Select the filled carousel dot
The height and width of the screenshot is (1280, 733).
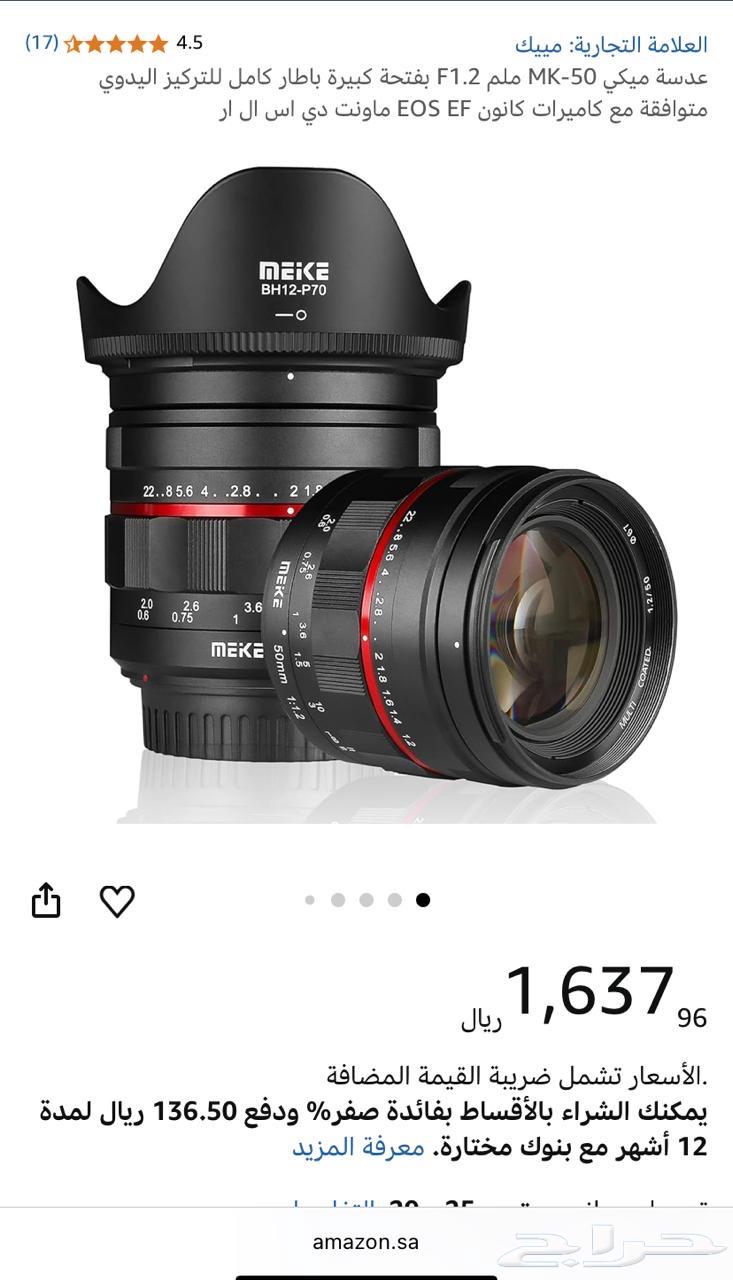(x=422, y=899)
